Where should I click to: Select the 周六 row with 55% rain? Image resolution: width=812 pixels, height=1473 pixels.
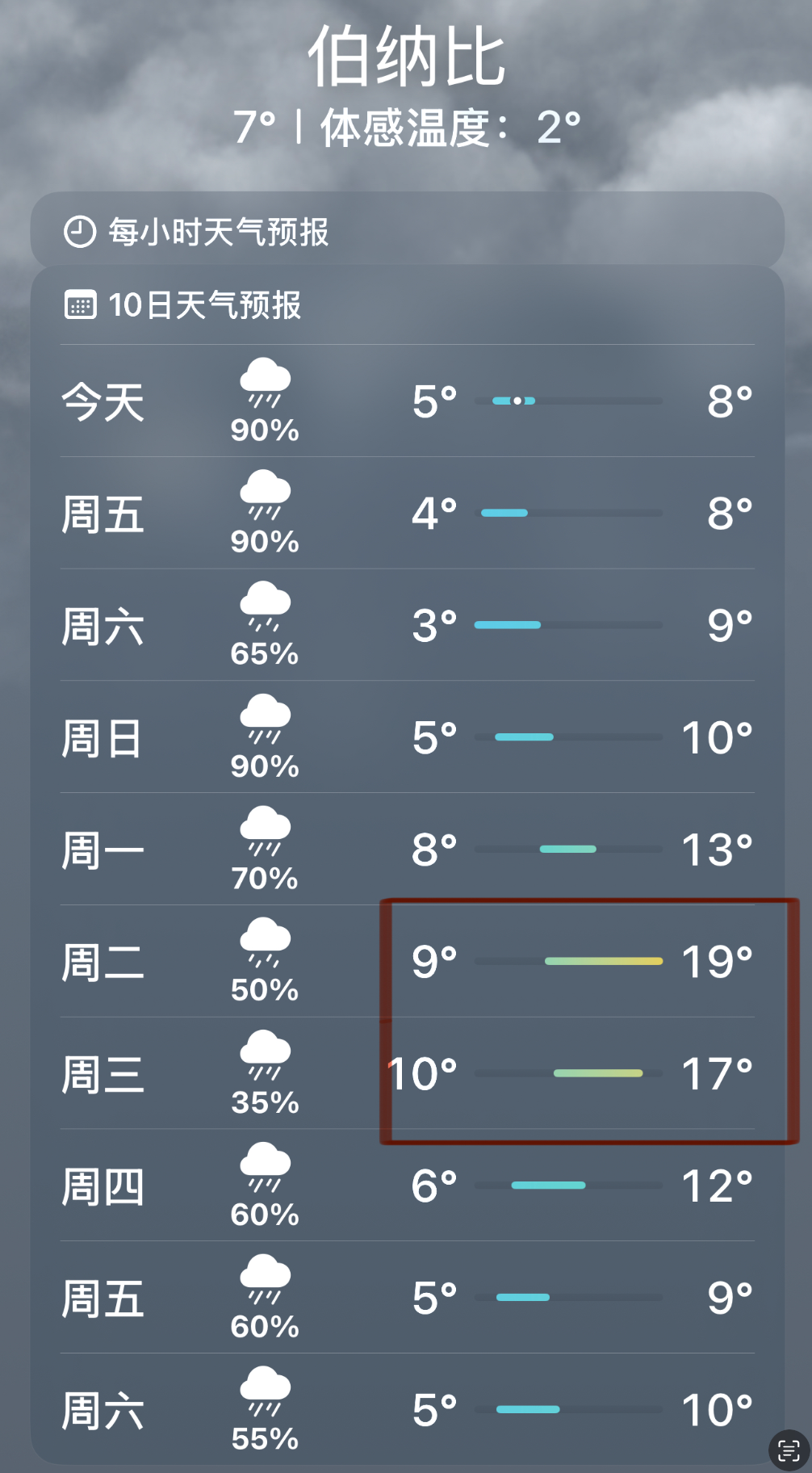click(408, 1410)
